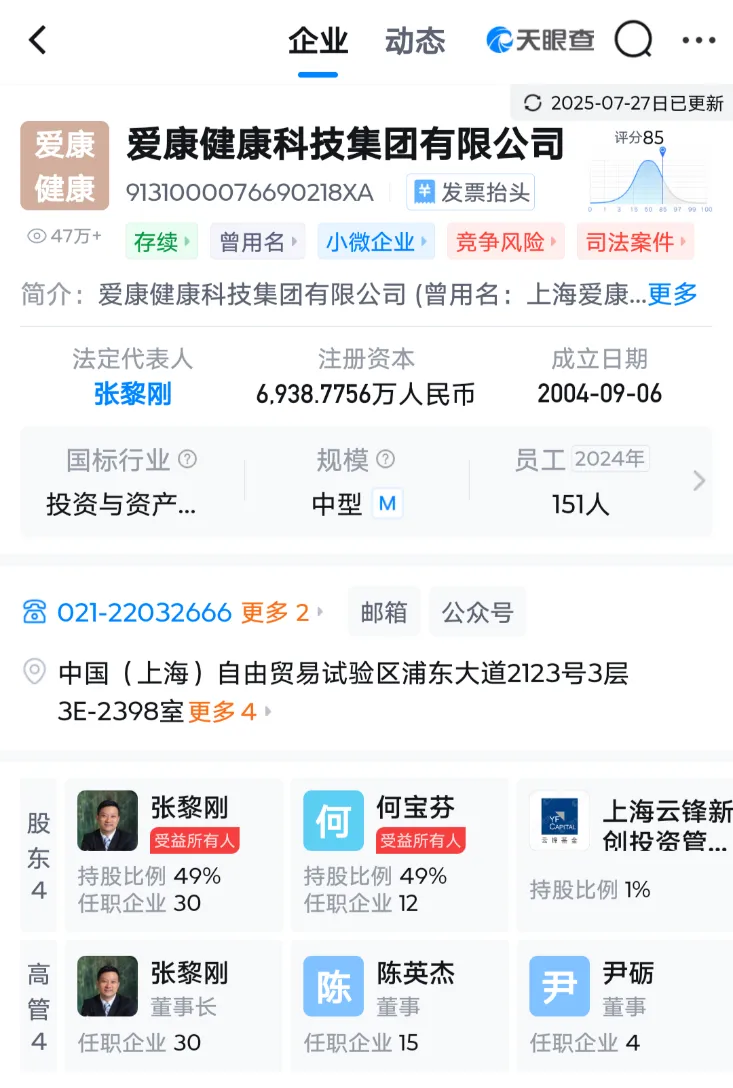
Task: Go back using the top-left arrow
Action: [38, 41]
